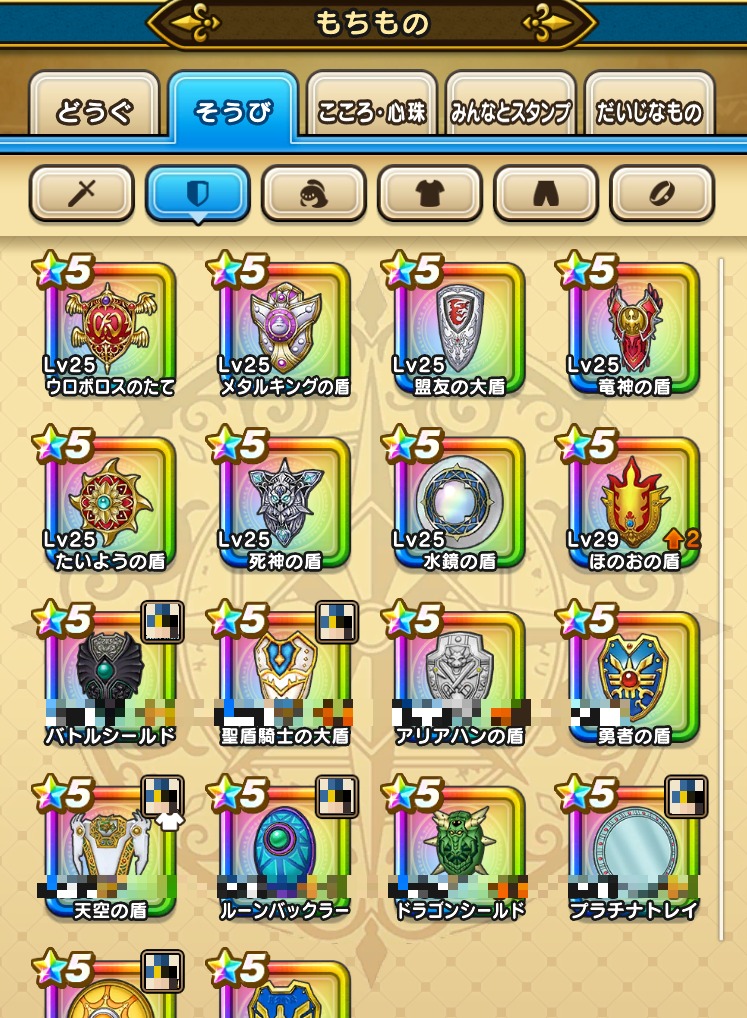747x1018 pixels.
Task: Switch to the みんなとスタンプ tab
Action: point(510,110)
